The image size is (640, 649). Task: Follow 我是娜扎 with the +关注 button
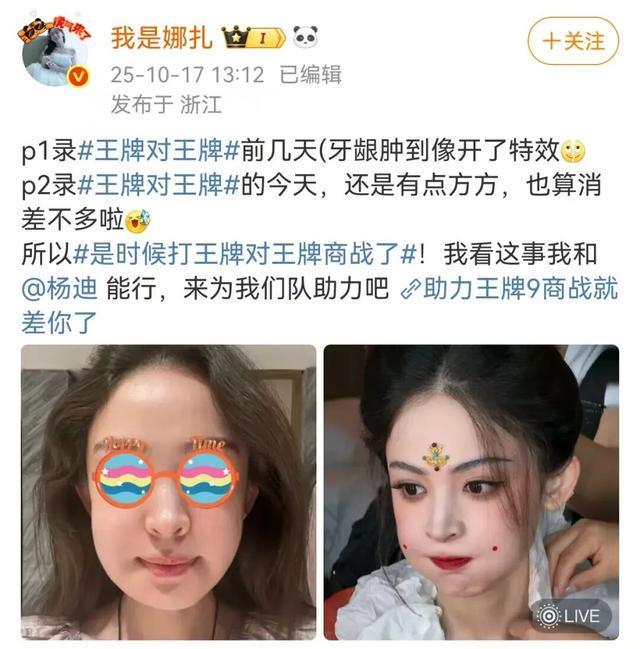tap(573, 41)
